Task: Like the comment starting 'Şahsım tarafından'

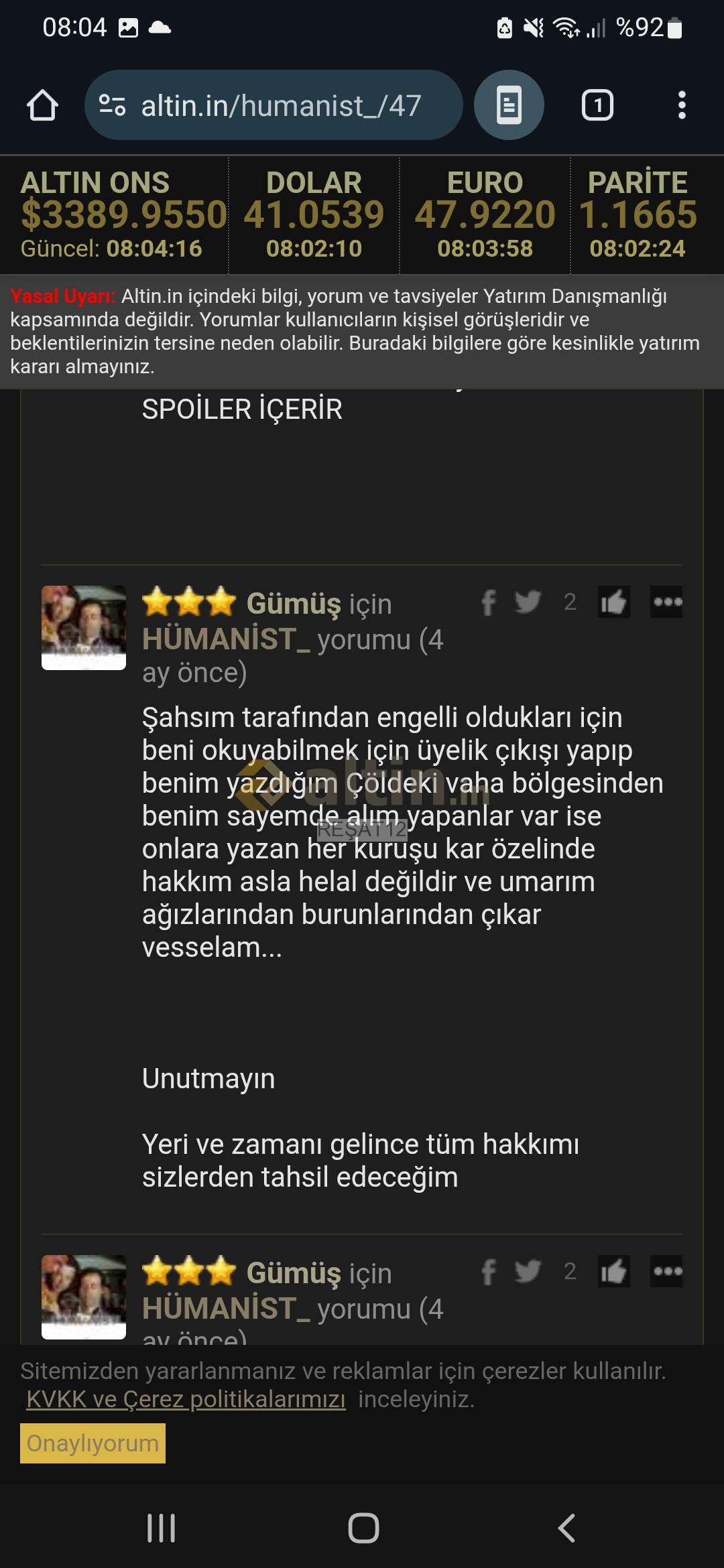Action: click(614, 602)
